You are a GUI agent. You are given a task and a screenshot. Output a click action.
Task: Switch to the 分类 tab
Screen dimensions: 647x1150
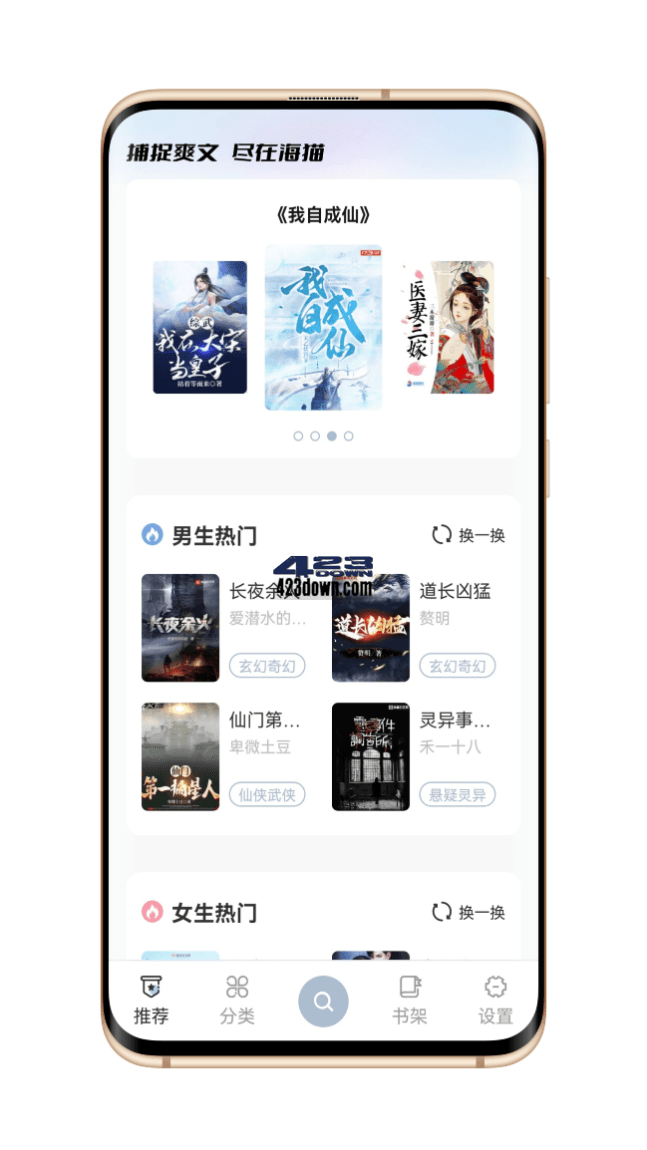(x=237, y=1000)
